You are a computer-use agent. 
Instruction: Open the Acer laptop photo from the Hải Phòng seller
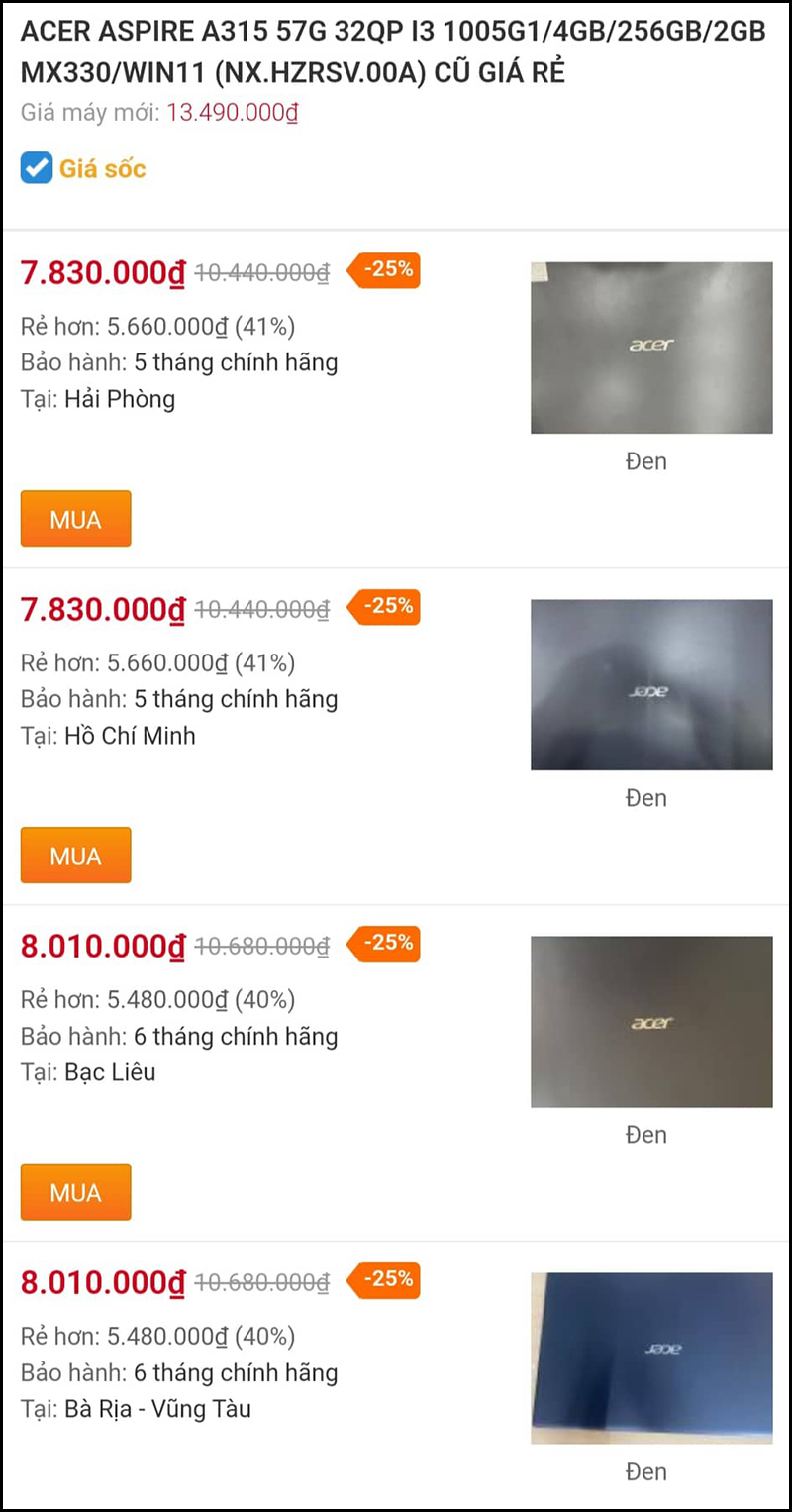pos(651,347)
